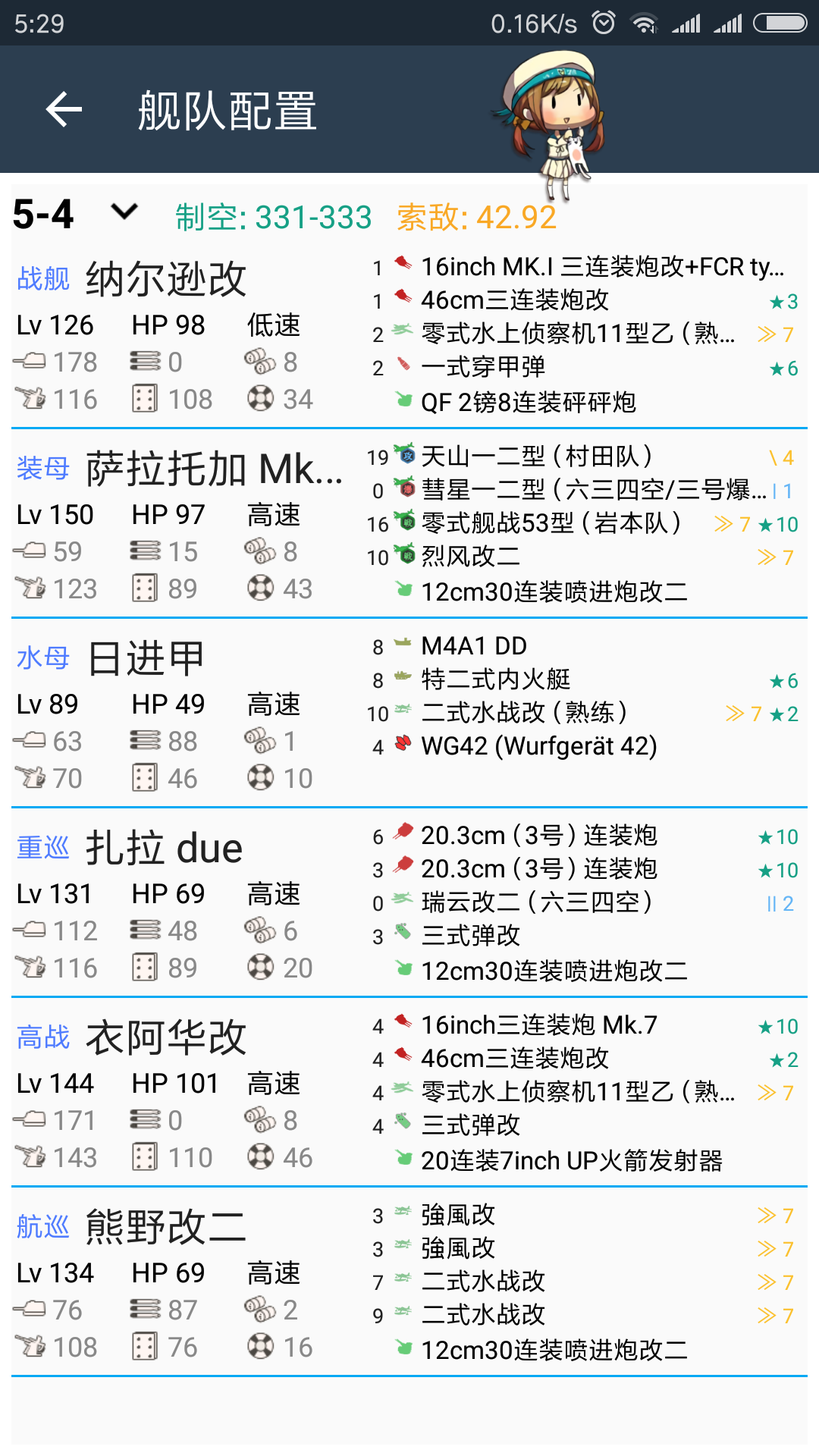
Task: Expand the 5-4 map dropdown
Action: (124, 212)
